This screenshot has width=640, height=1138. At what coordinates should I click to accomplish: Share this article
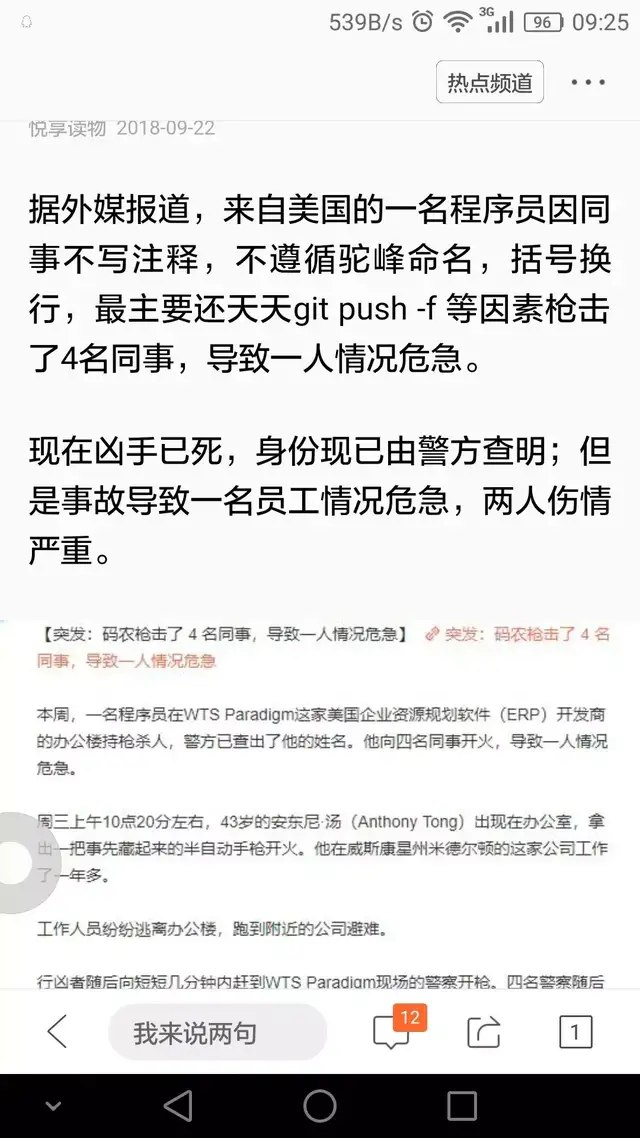coord(483,1032)
